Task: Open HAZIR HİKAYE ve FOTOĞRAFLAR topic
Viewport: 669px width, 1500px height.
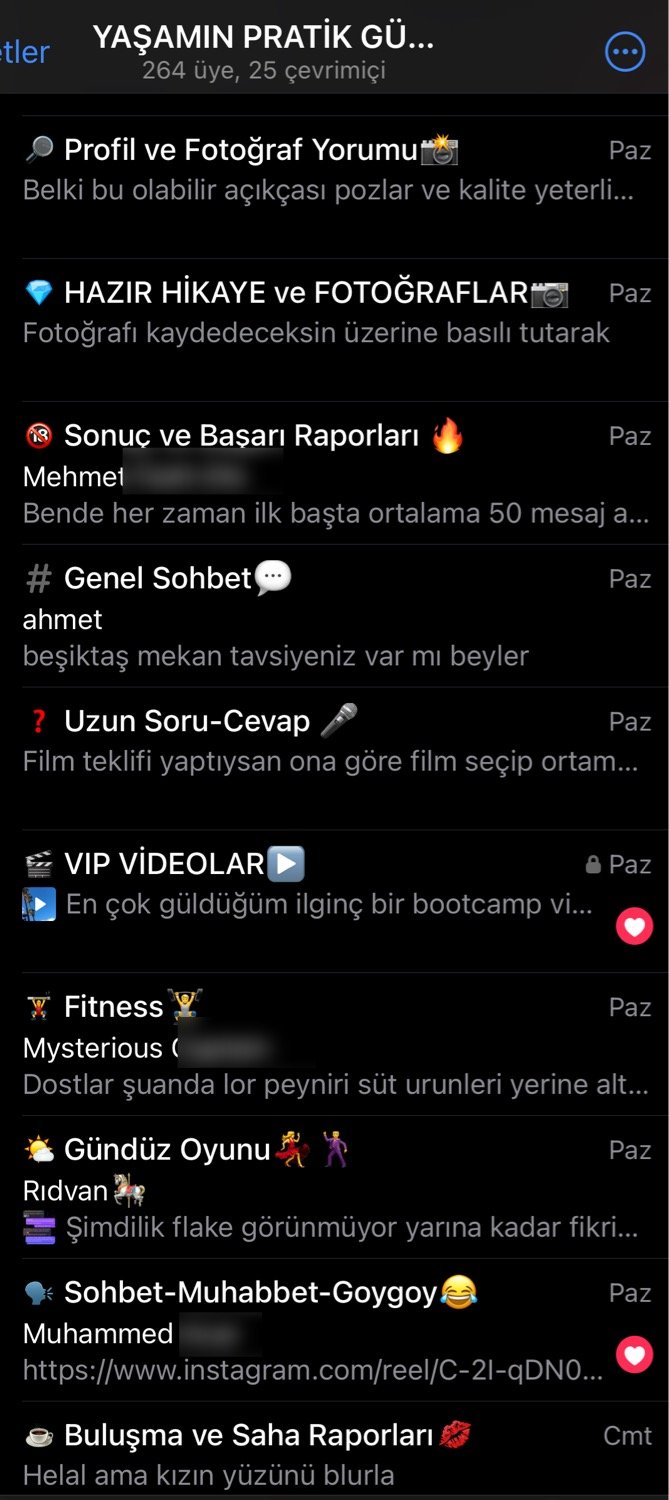Action: 330,312
